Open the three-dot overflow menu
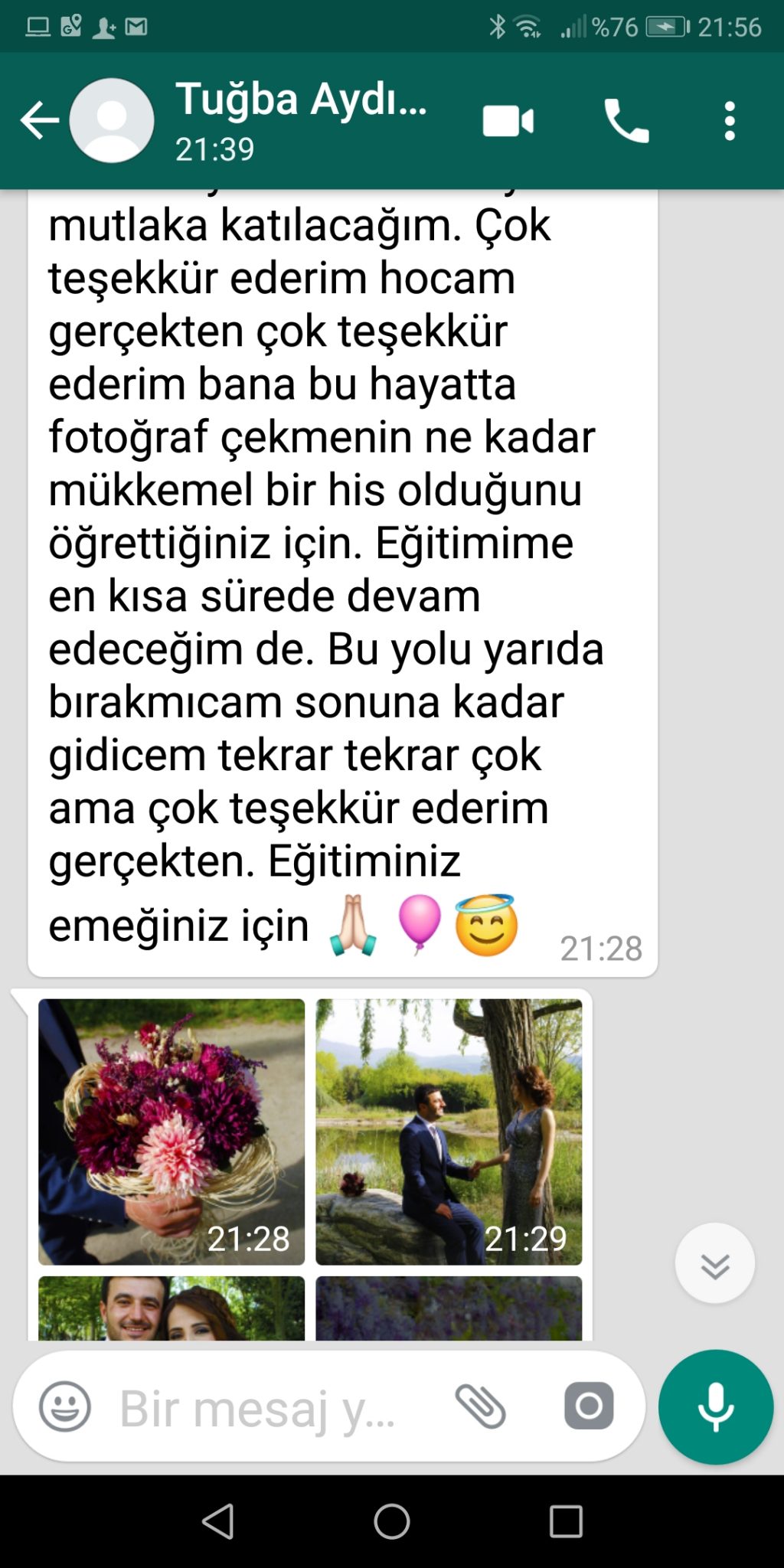The image size is (784, 1568). (730, 121)
